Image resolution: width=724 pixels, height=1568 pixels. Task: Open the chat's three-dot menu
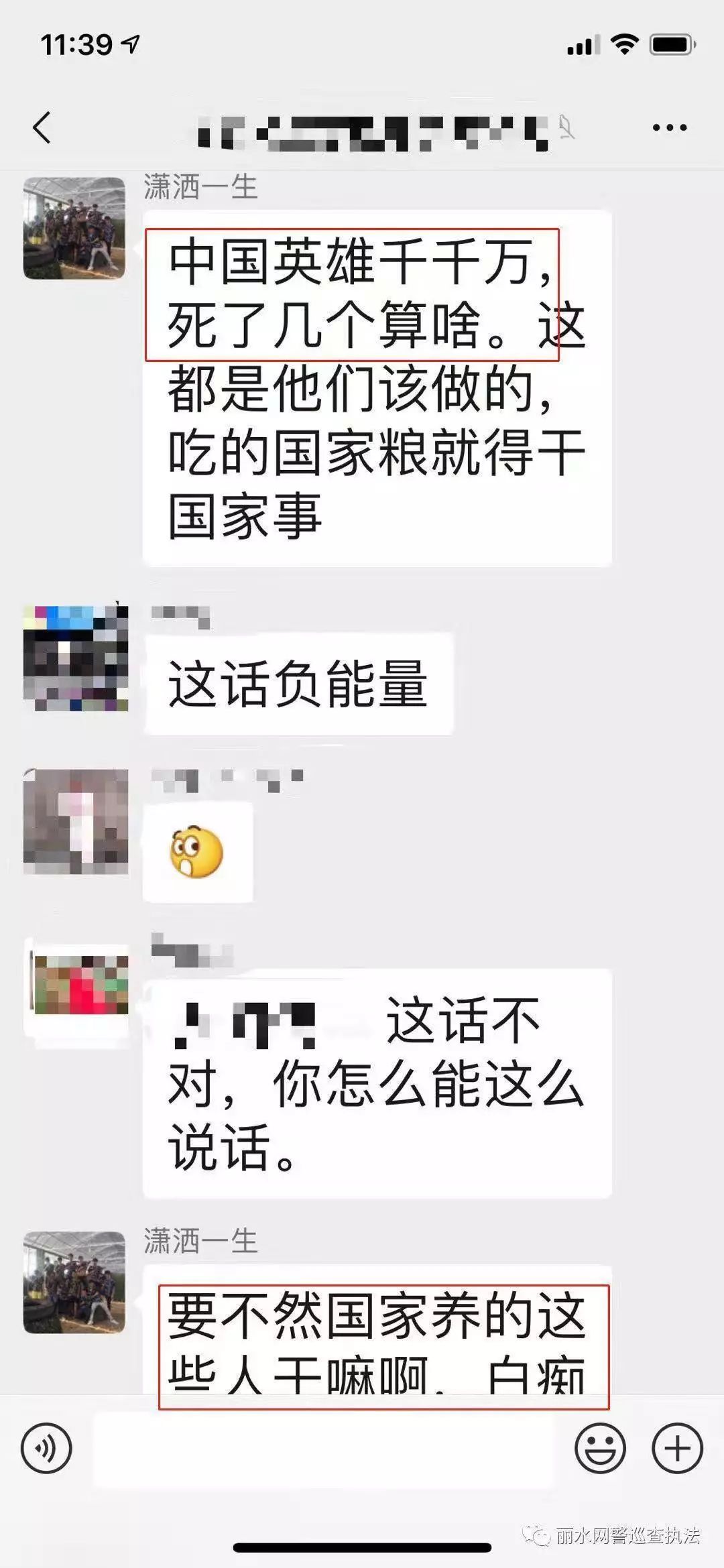[669, 127]
